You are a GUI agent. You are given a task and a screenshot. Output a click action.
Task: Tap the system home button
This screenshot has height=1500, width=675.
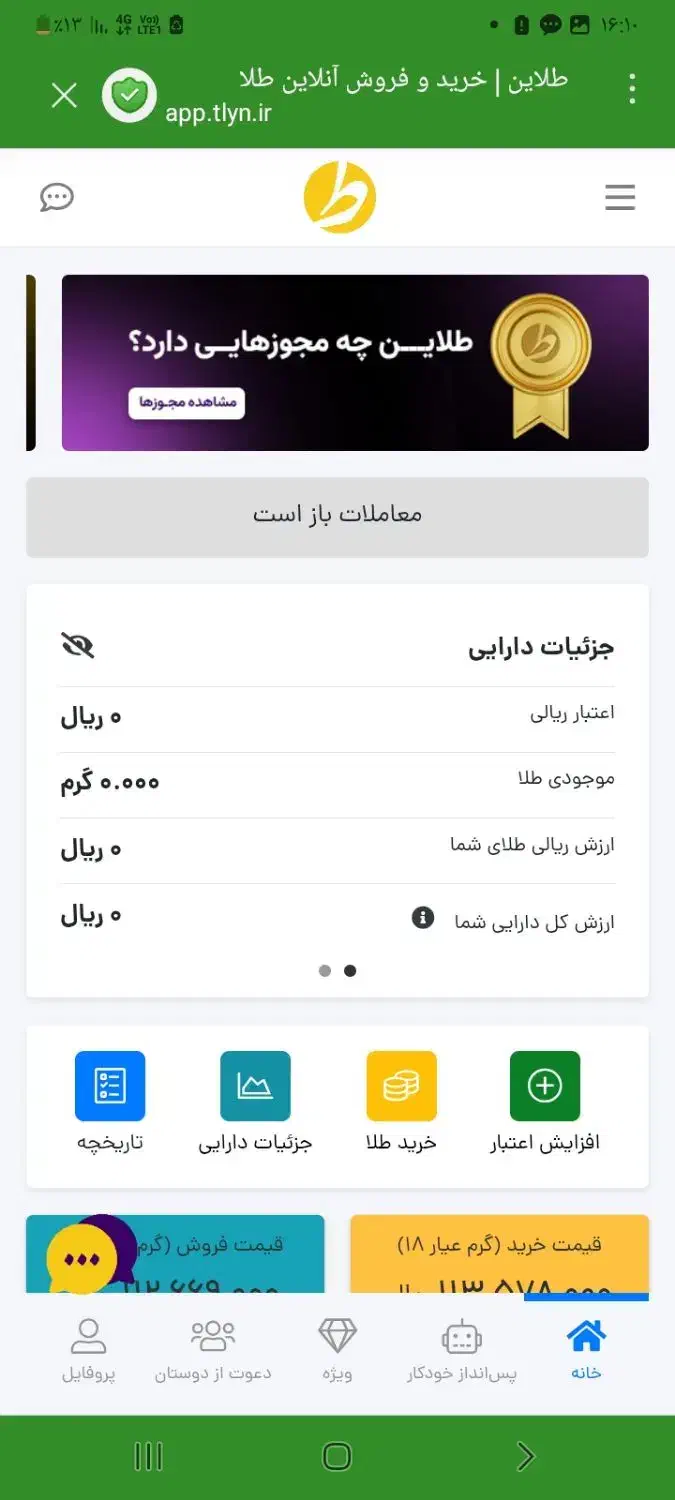(x=337, y=1457)
